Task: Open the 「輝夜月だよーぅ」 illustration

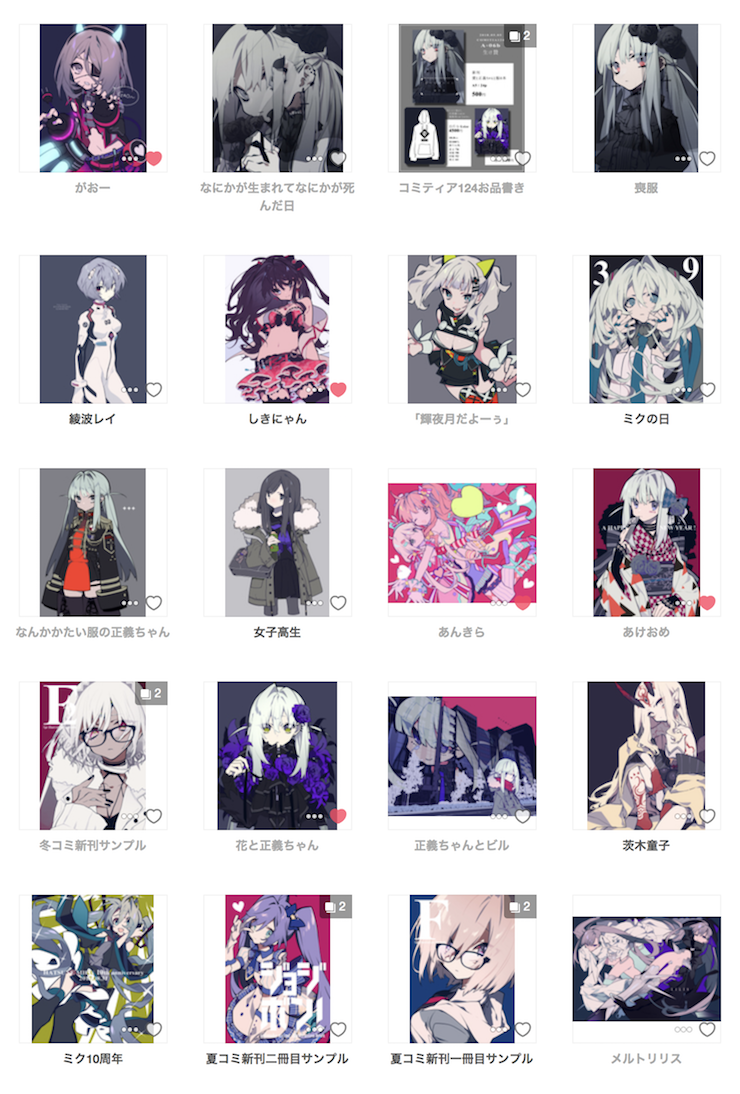Action: 461,328
